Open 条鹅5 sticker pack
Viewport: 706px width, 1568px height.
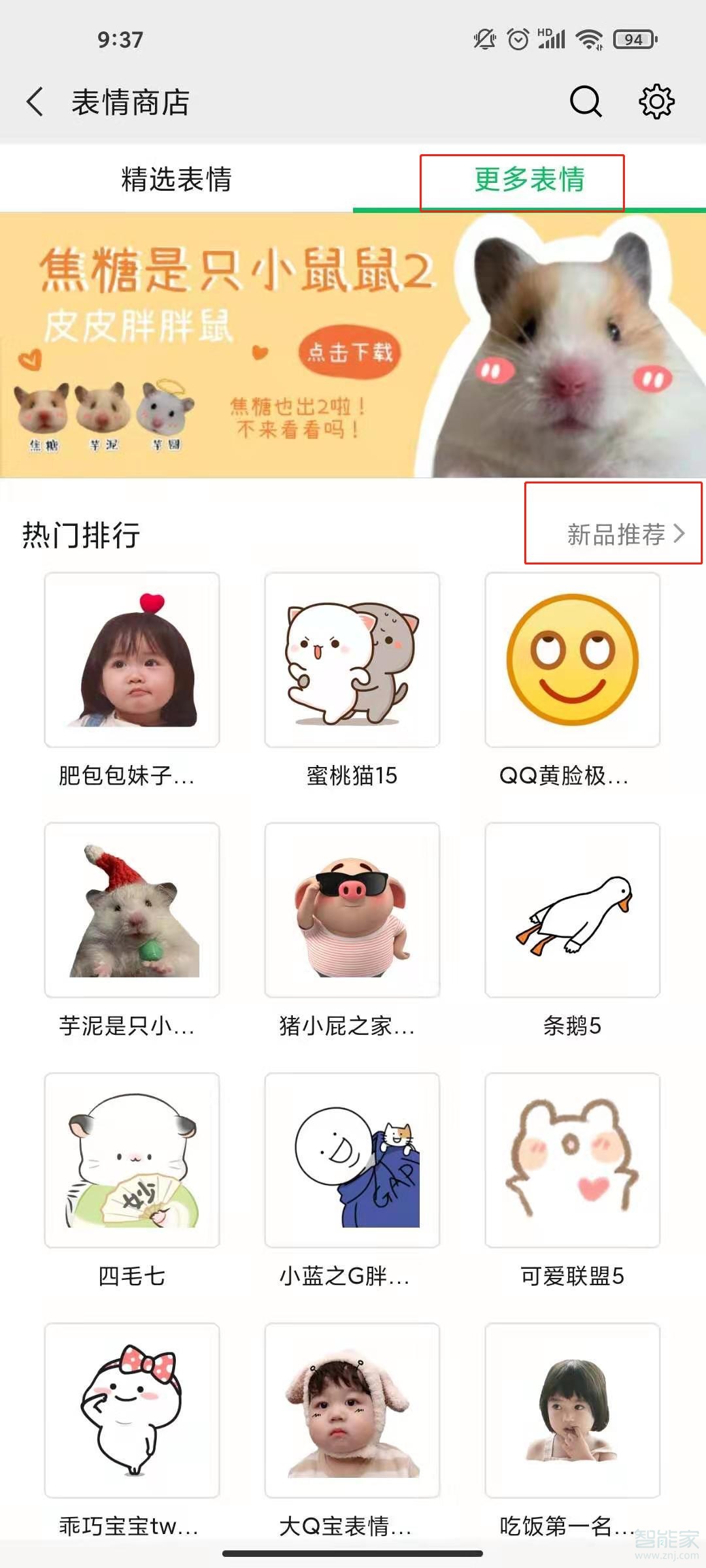tap(572, 910)
